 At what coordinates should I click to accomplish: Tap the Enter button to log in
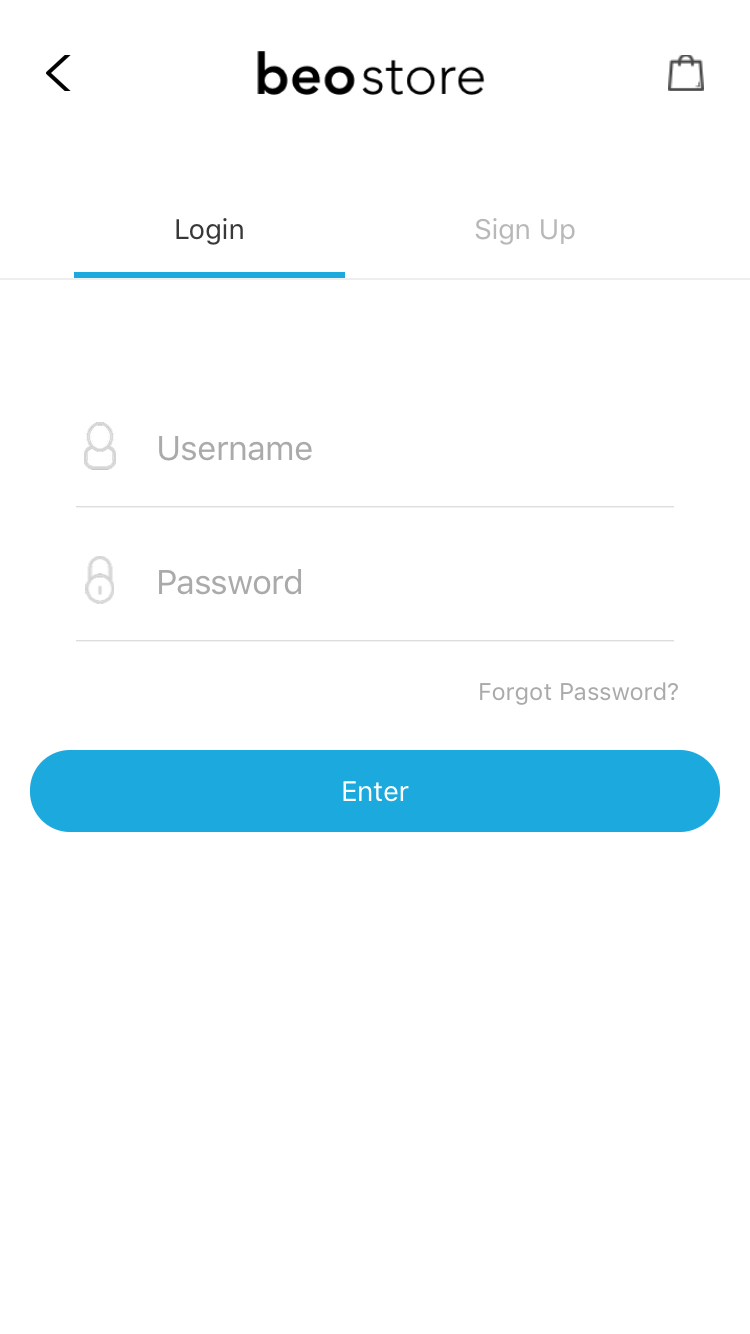[x=375, y=791]
